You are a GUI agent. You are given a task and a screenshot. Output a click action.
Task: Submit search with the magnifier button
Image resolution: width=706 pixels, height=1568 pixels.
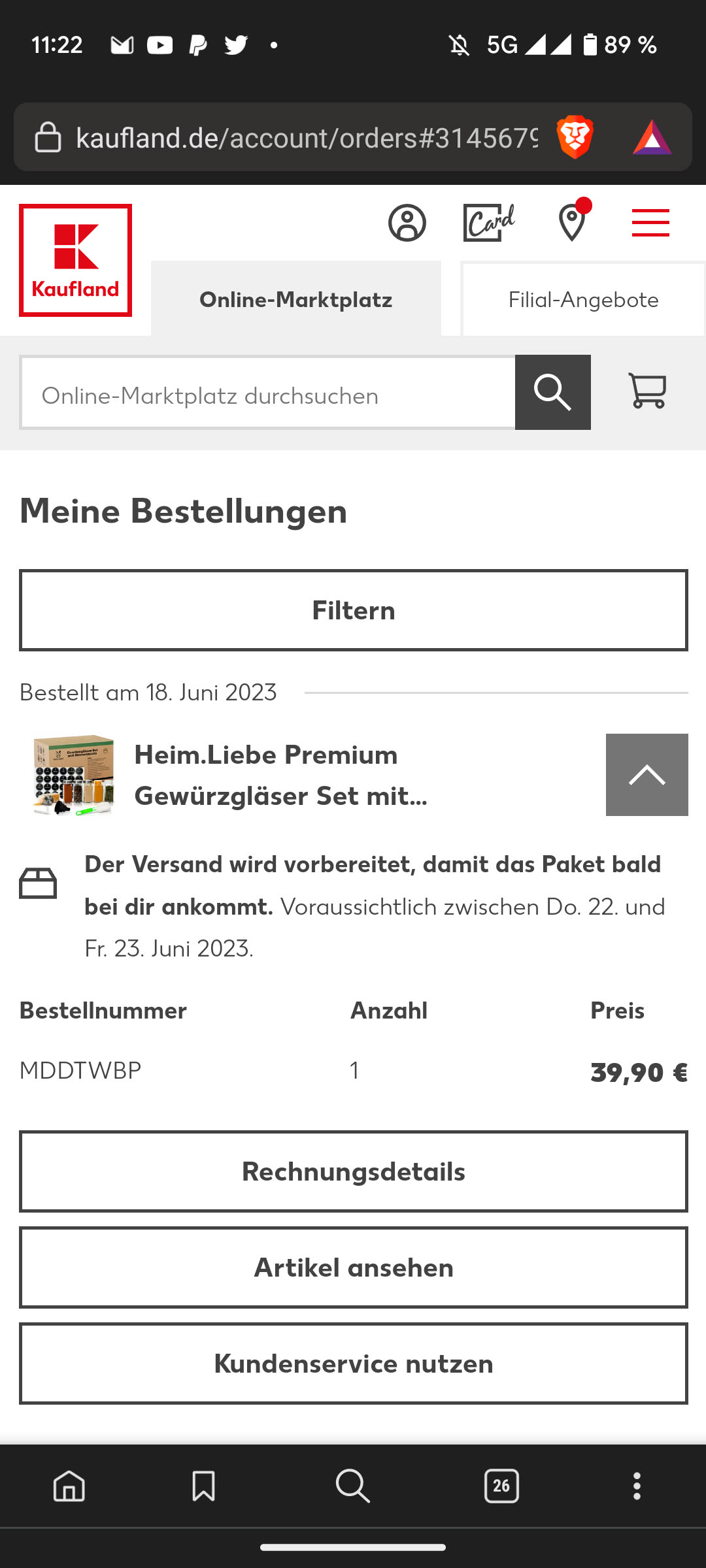point(552,393)
